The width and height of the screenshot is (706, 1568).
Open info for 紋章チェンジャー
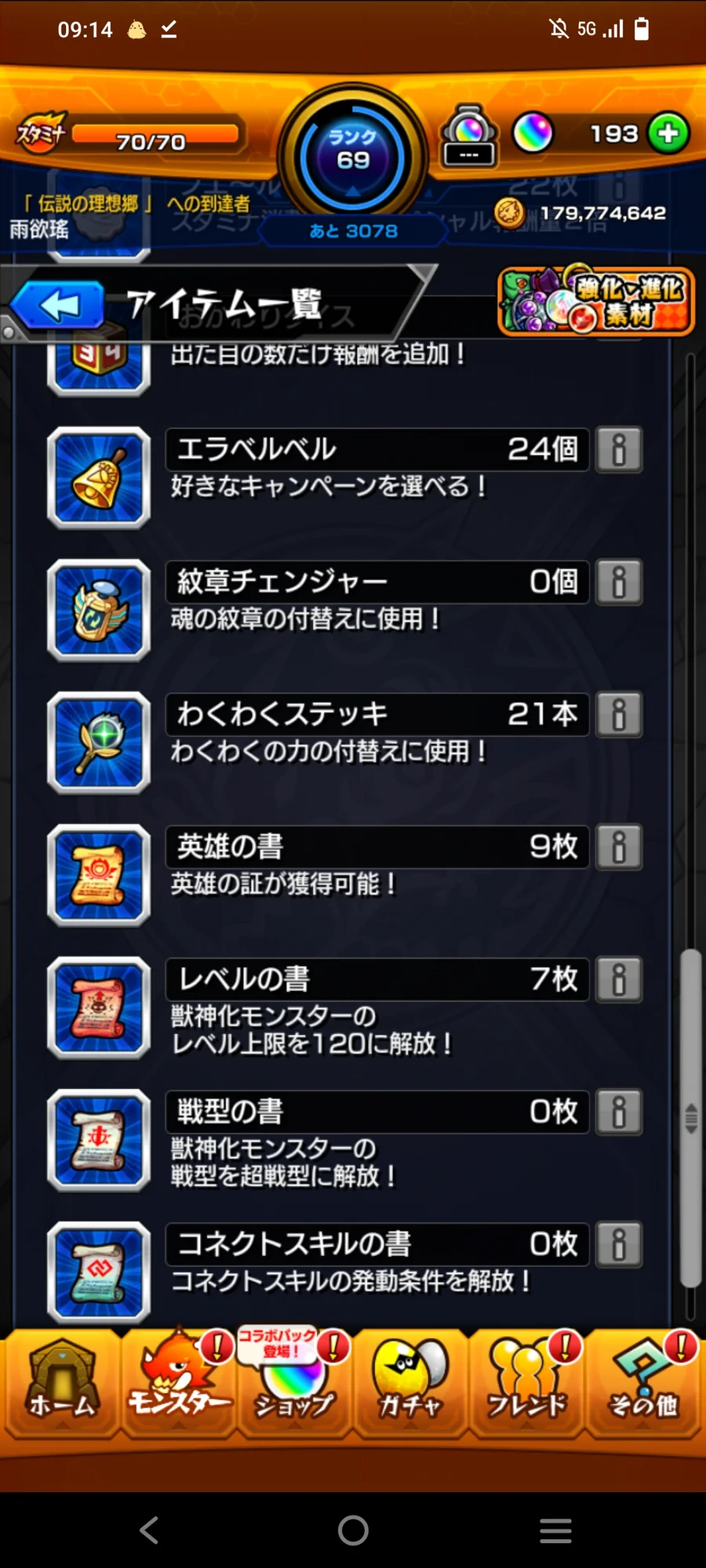(619, 583)
